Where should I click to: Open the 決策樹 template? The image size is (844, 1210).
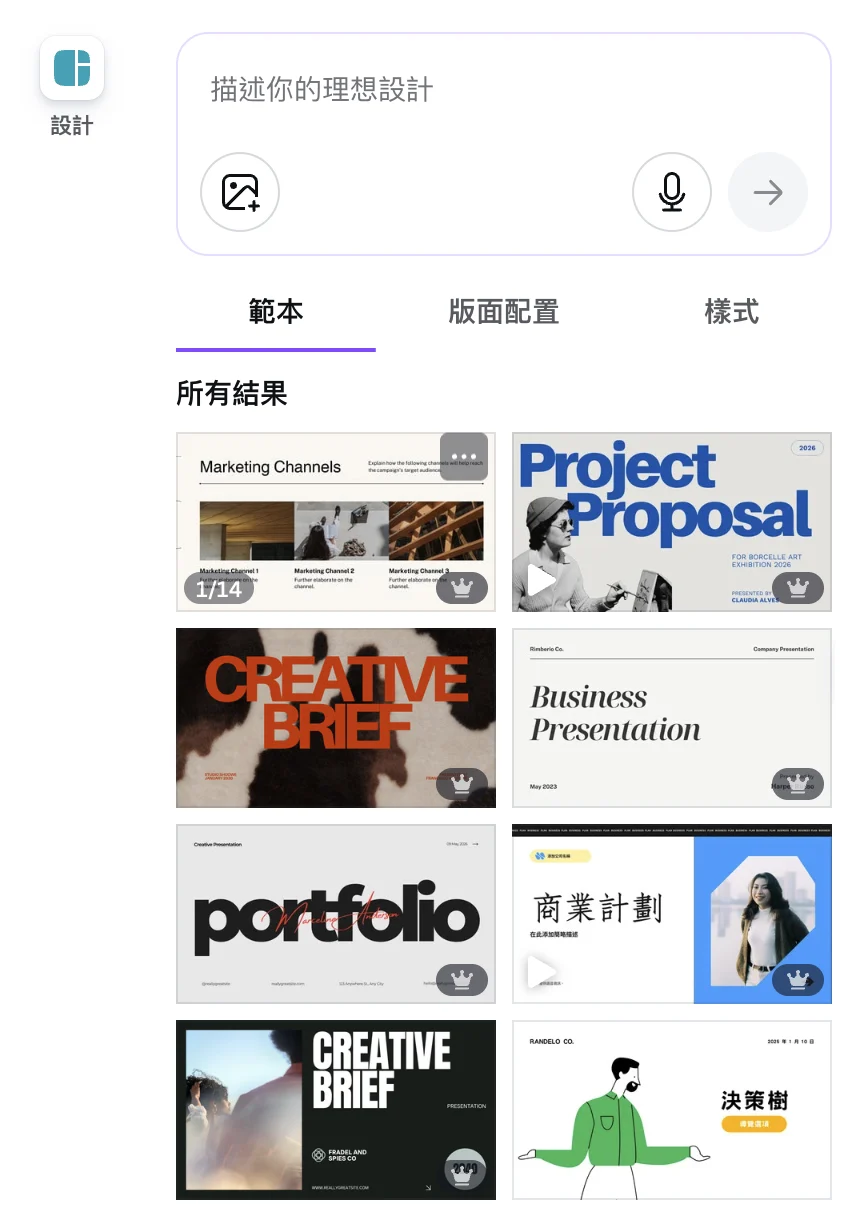point(672,1110)
